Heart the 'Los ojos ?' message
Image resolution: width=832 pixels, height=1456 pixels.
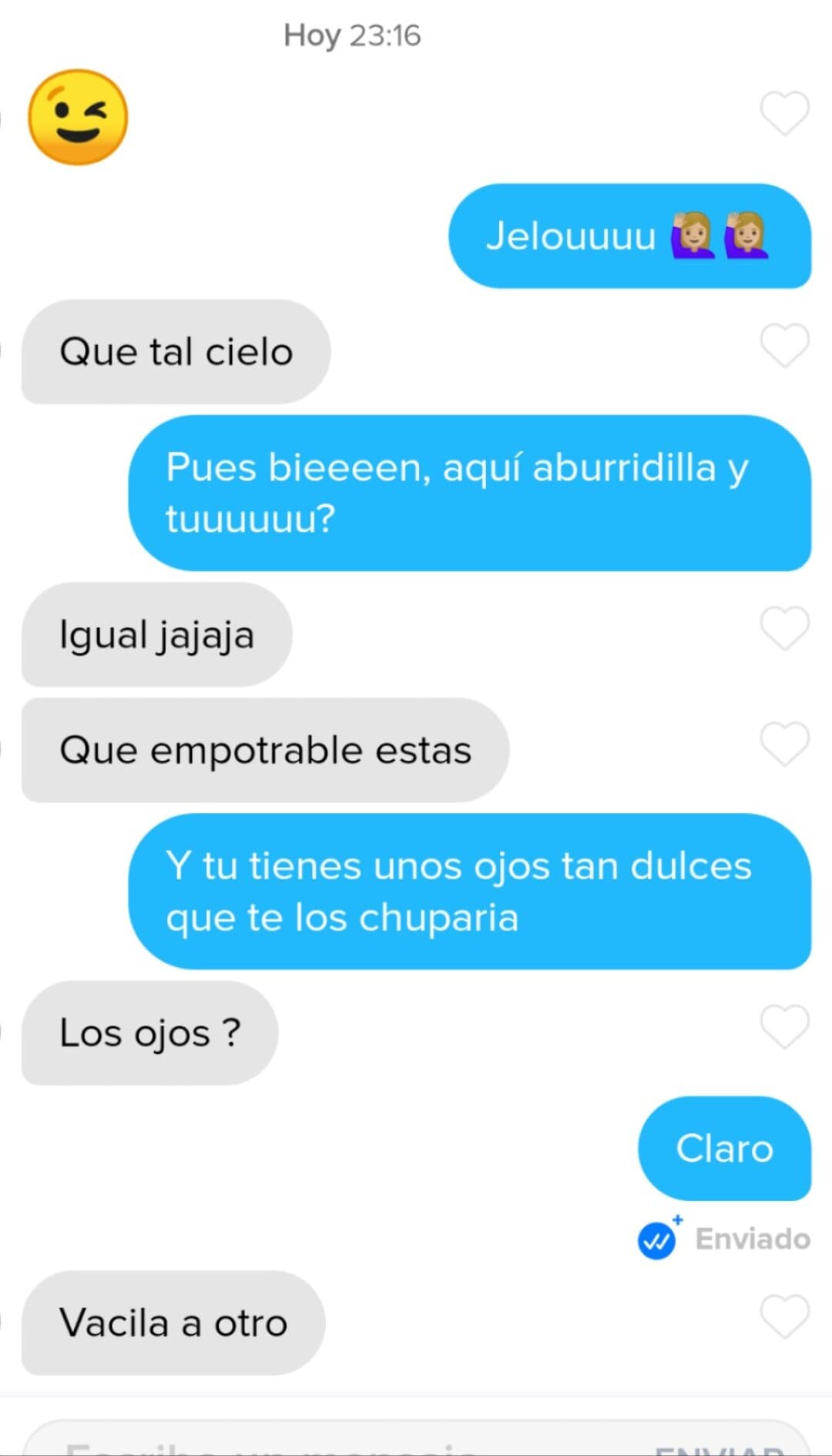[x=784, y=1026]
